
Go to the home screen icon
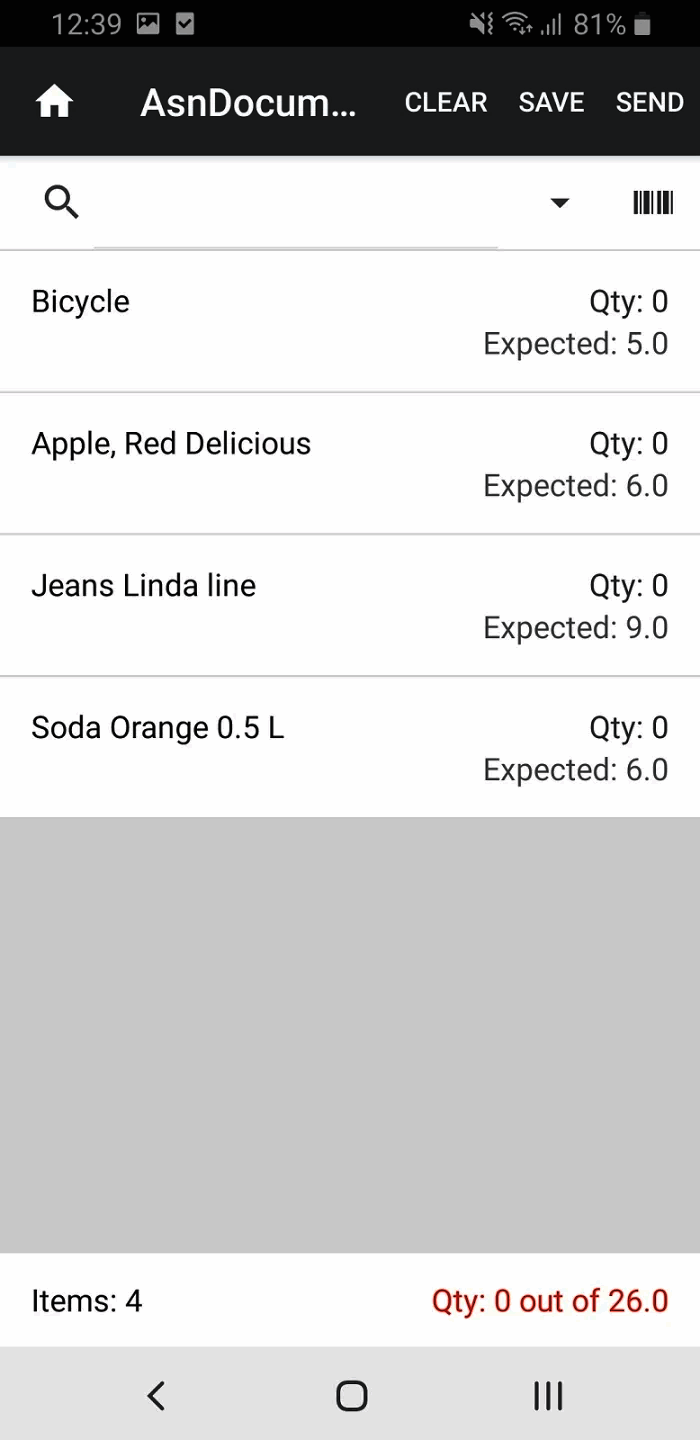point(54,102)
